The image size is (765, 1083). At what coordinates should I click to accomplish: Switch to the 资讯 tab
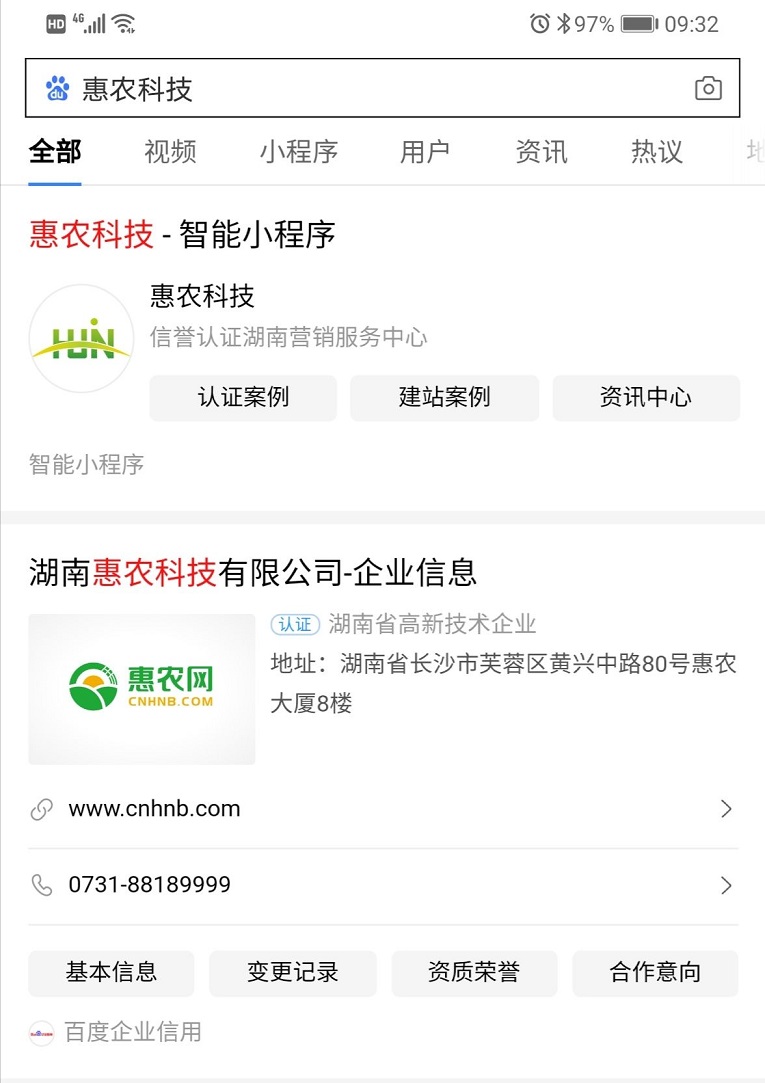click(x=541, y=152)
